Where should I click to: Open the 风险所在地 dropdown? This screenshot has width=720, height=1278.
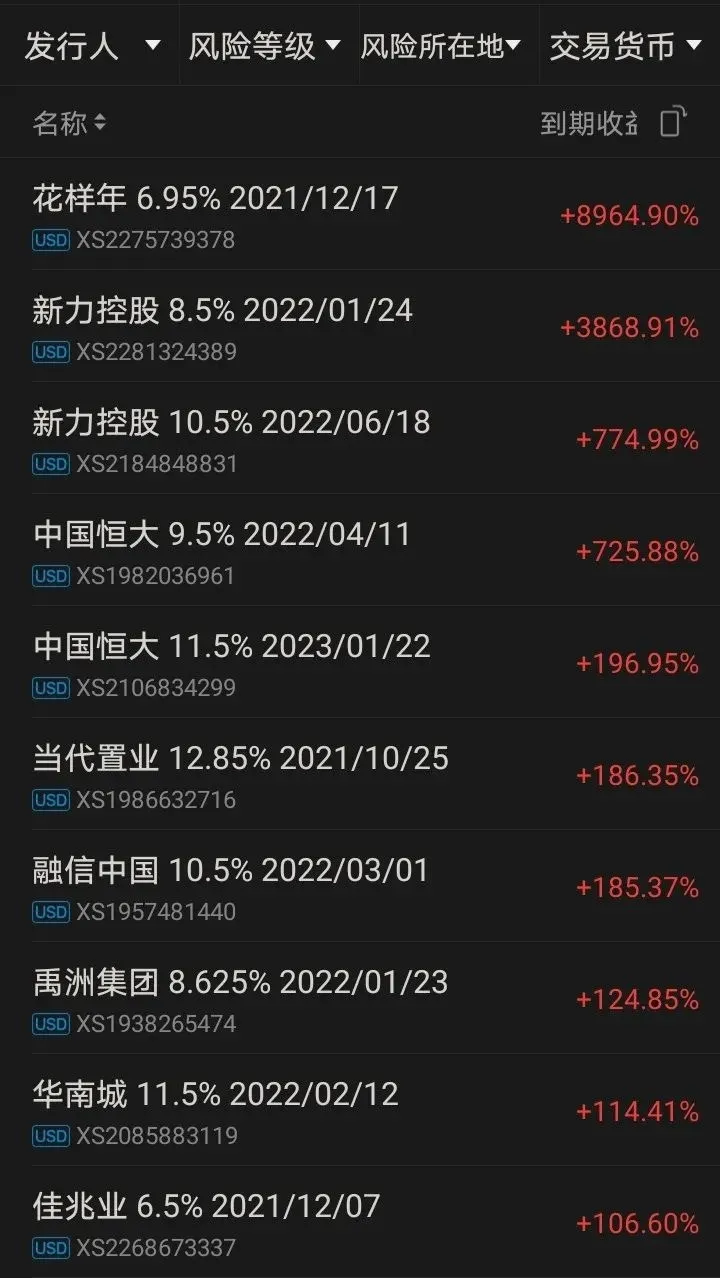tap(440, 46)
